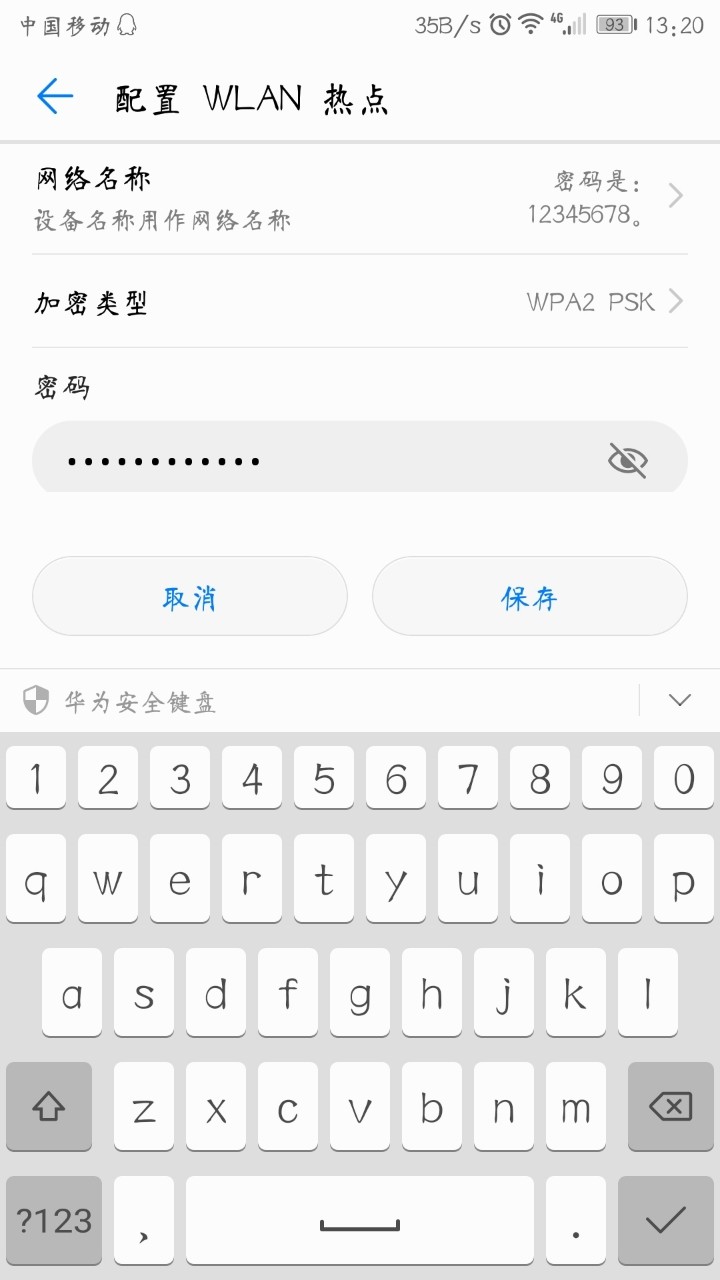Open the WPA2 PSK encryption type options
The width and height of the screenshot is (720, 1280).
click(x=360, y=301)
